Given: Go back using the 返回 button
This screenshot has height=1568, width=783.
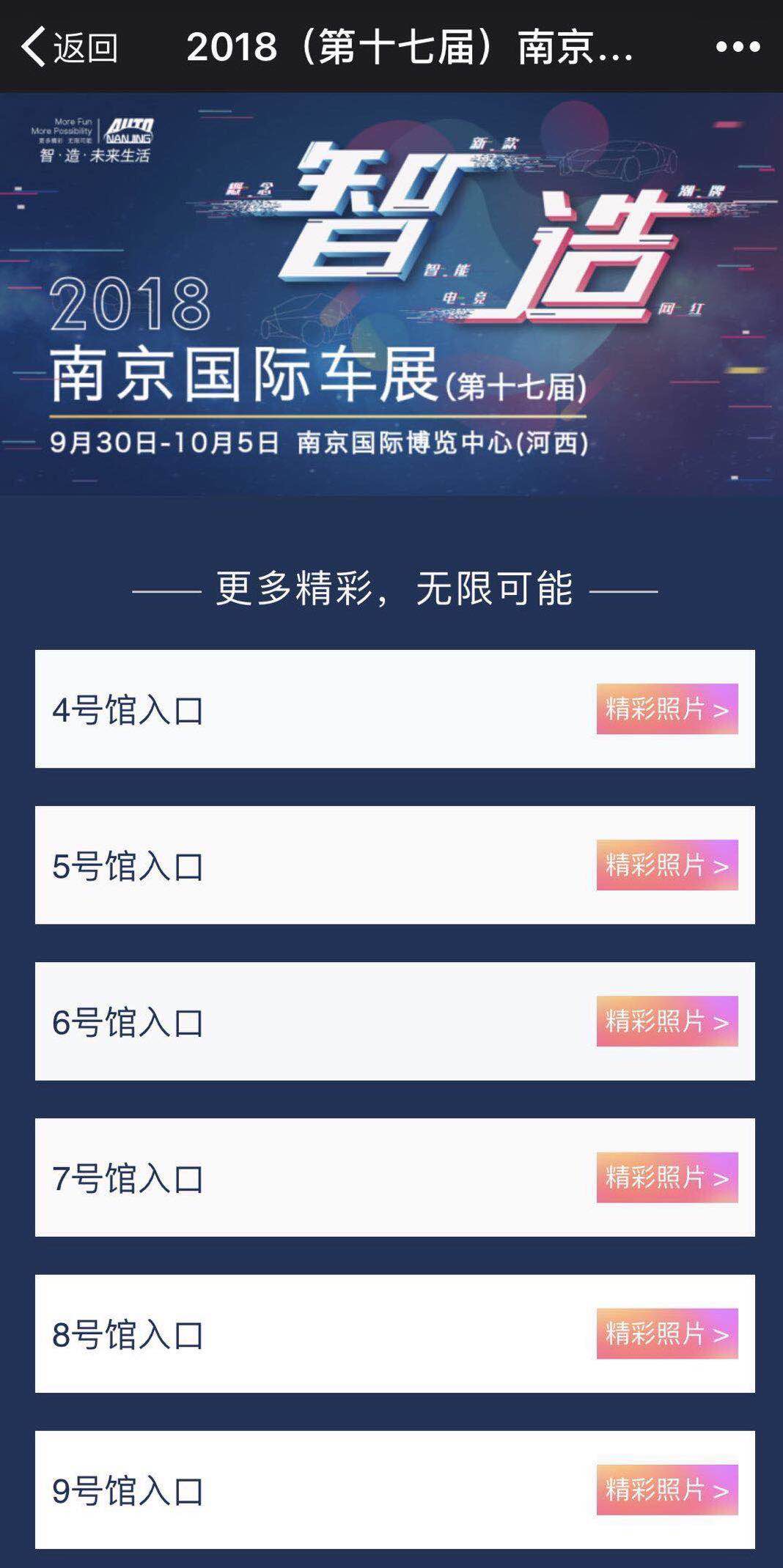Looking at the screenshot, I should coord(68,47).
